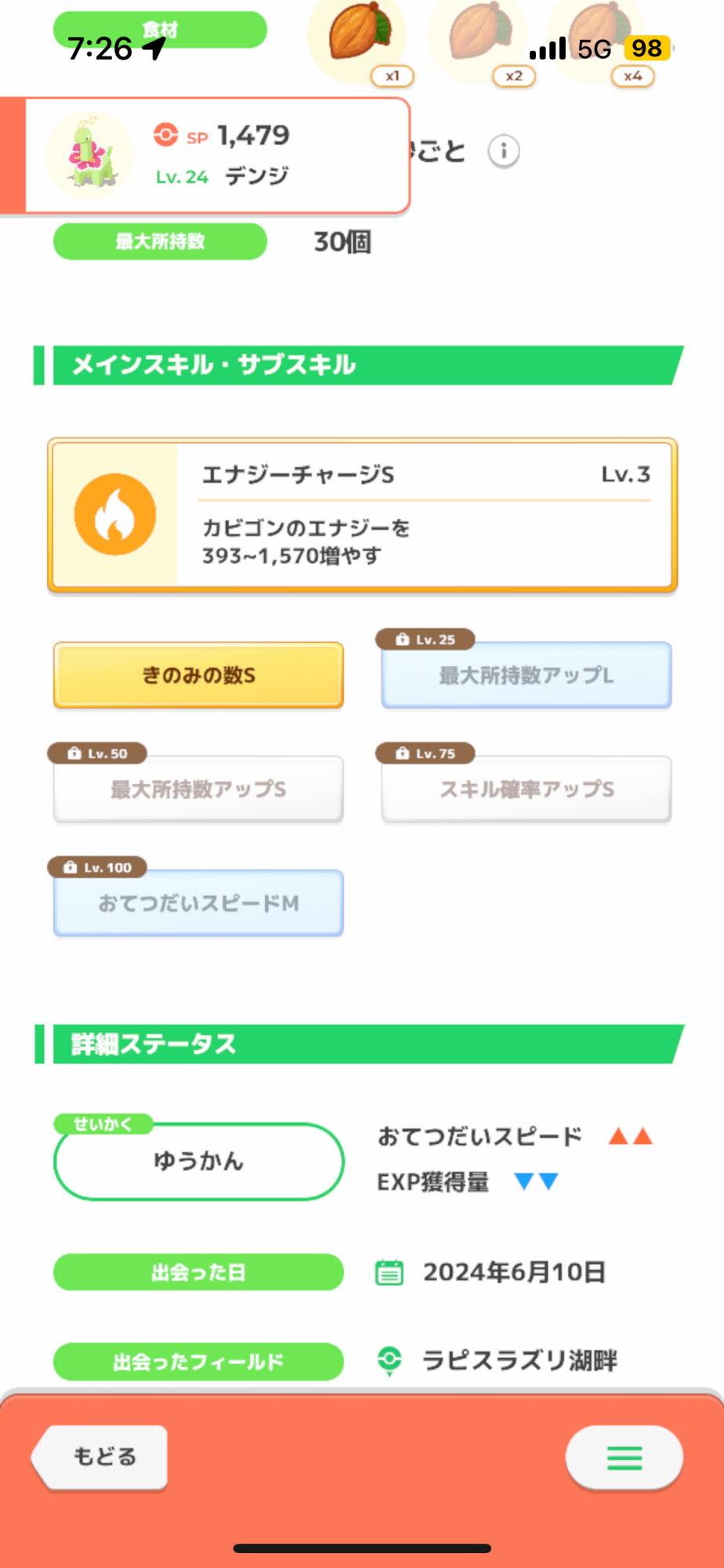Screen dimensions: 724x1568
Task: Open the hamburger menu button
Action: [x=624, y=1457]
